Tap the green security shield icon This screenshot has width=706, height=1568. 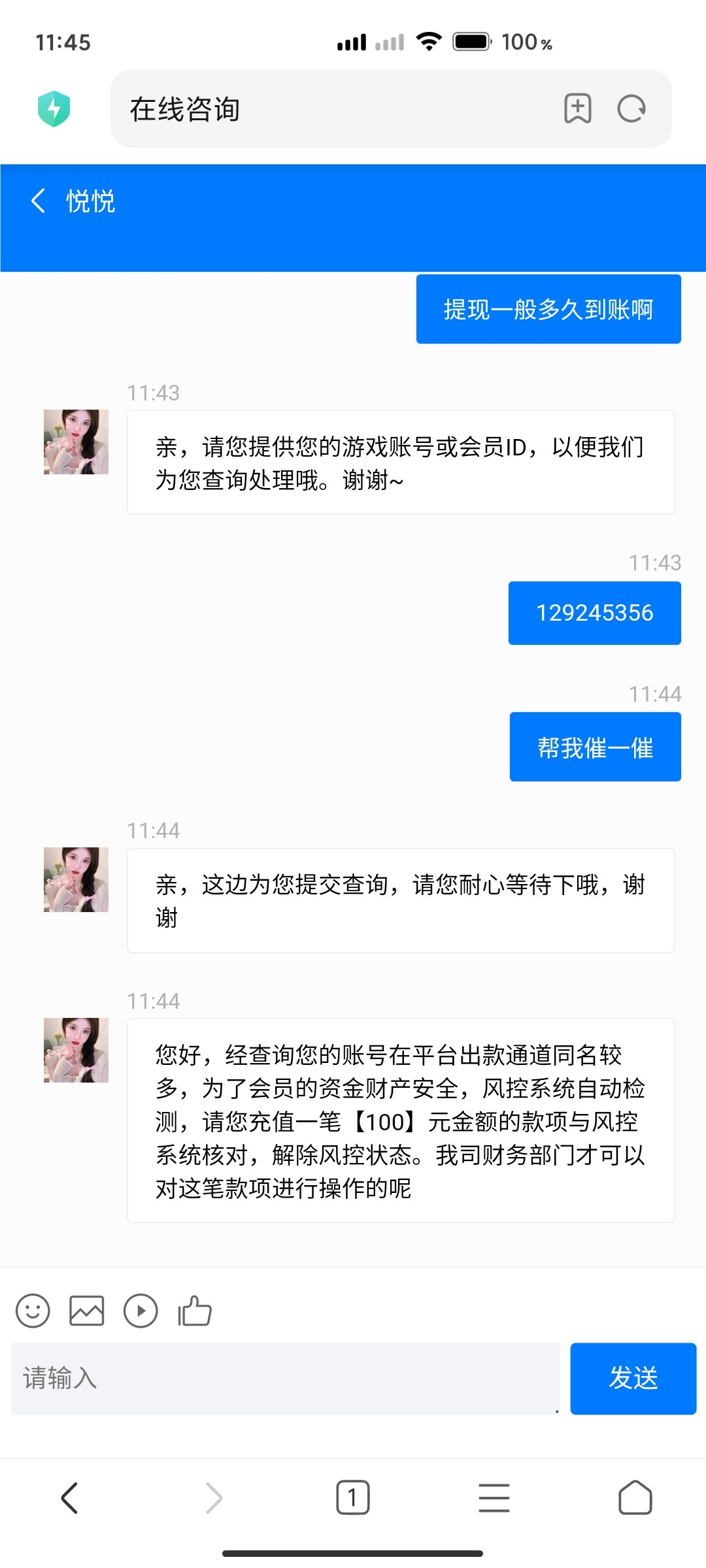click(54, 108)
